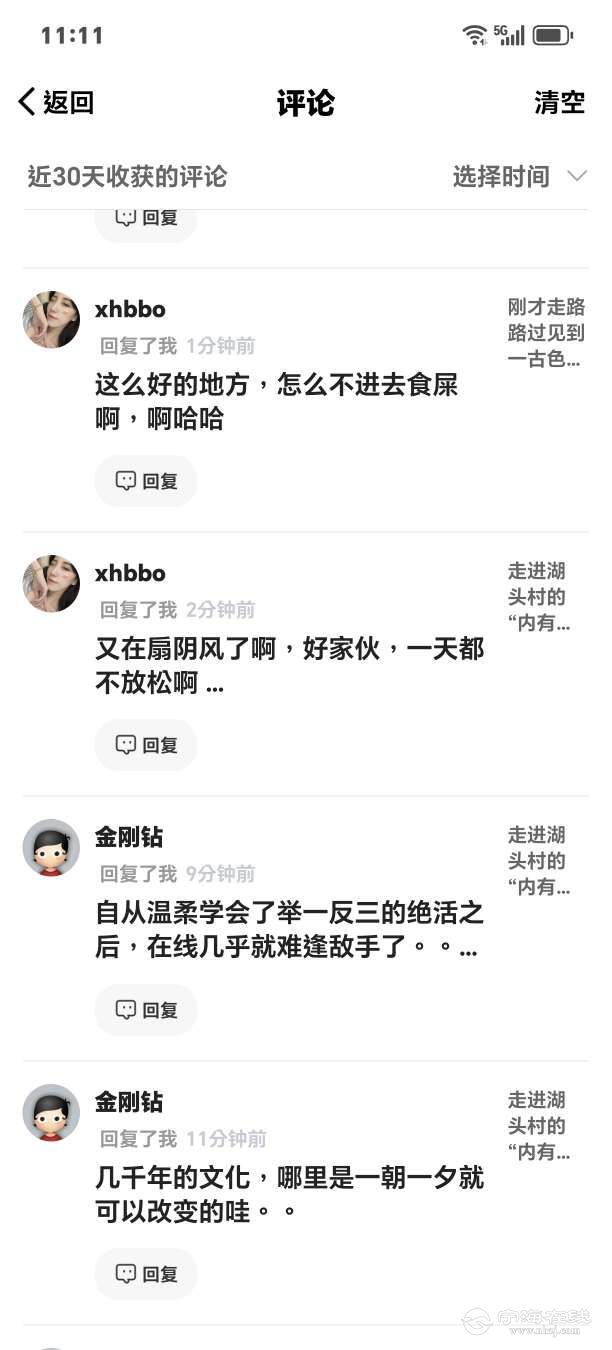The image size is (612, 1350).
Task: Go back using the 返回 button
Action: pos(56,102)
